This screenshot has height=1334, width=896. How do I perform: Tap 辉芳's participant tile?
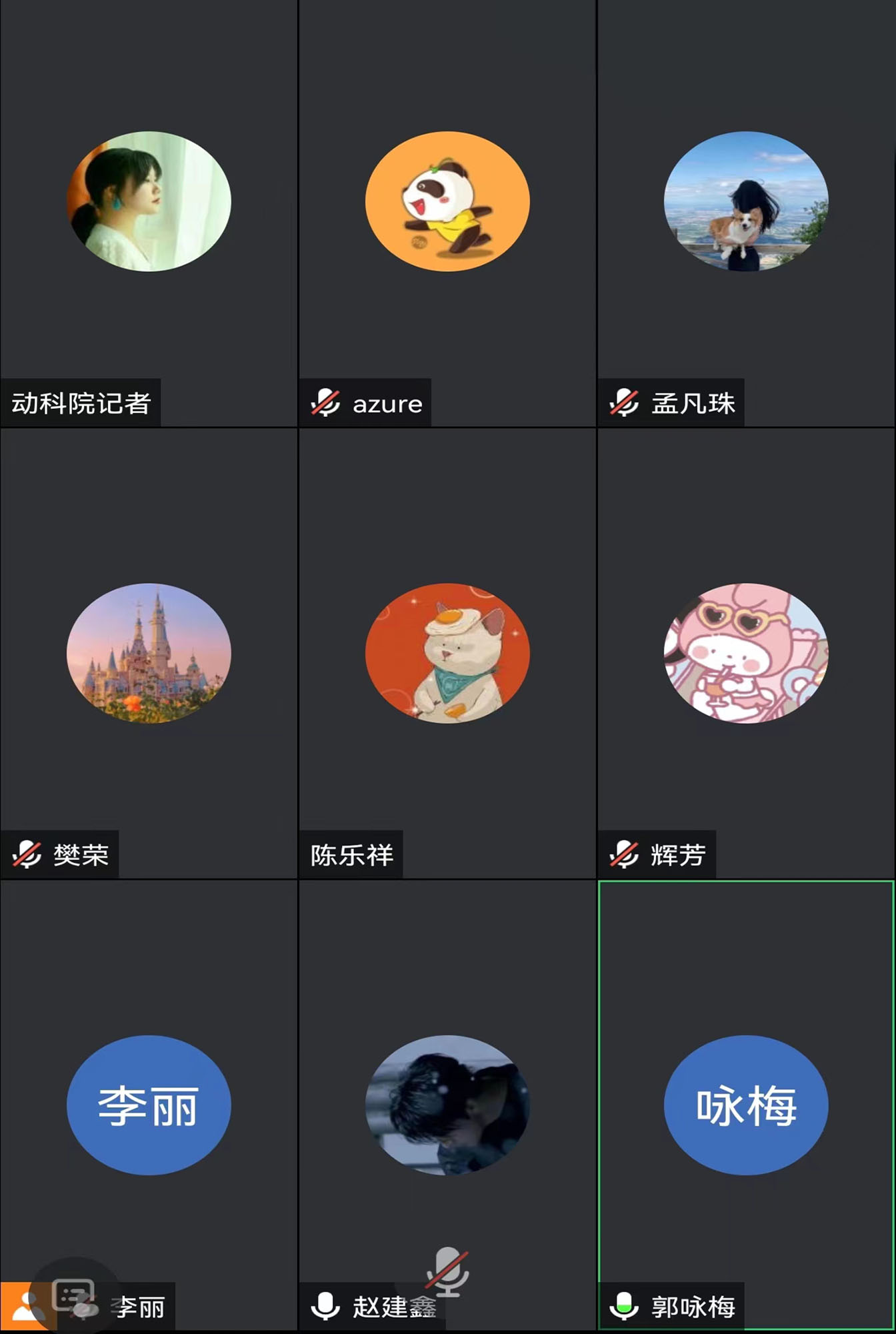746,653
